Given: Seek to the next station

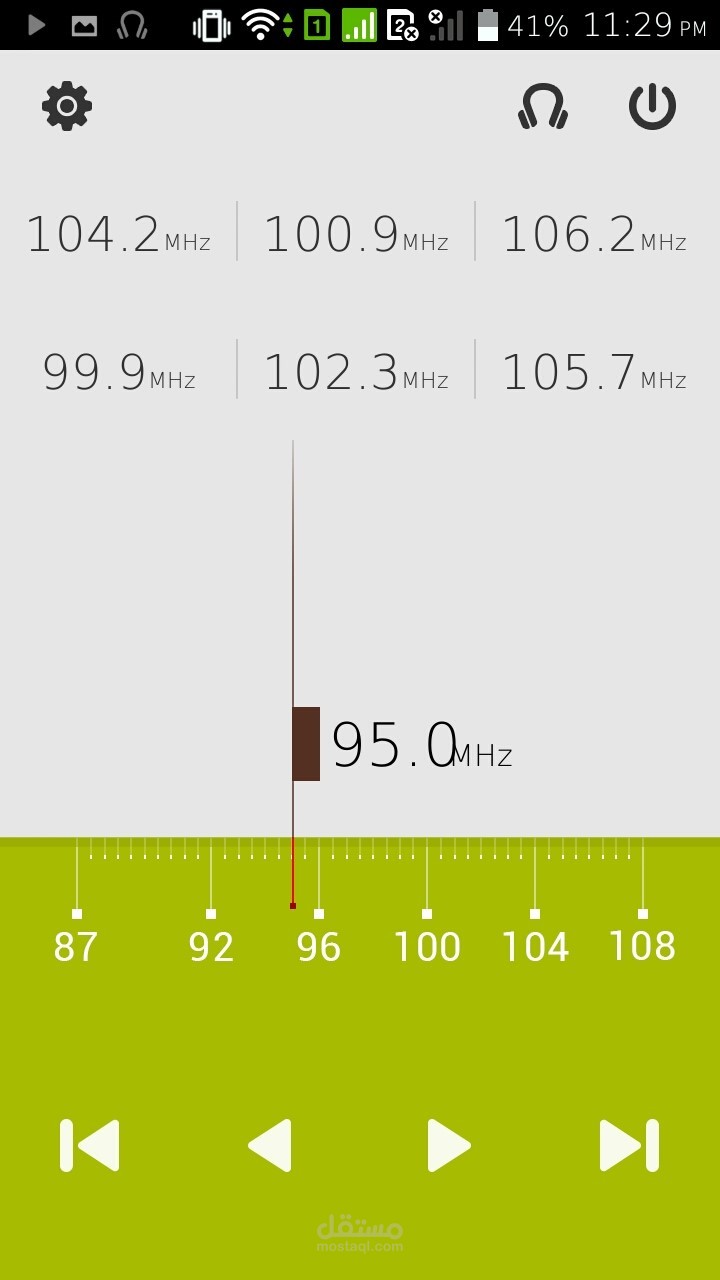Looking at the screenshot, I should coord(629,1146).
